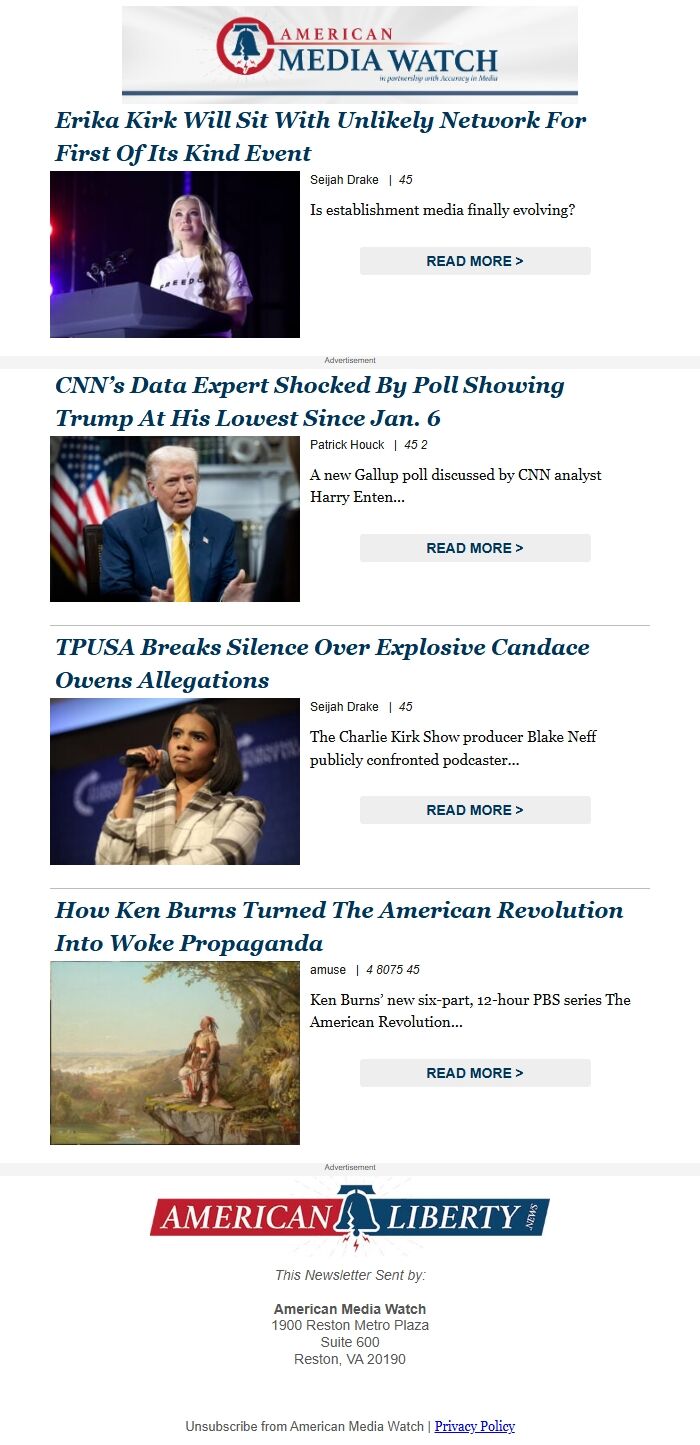Open READ MORE for the Erika Kirk article
Image resolution: width=700 pixels, height=1445 pixels.
point(475,261)
